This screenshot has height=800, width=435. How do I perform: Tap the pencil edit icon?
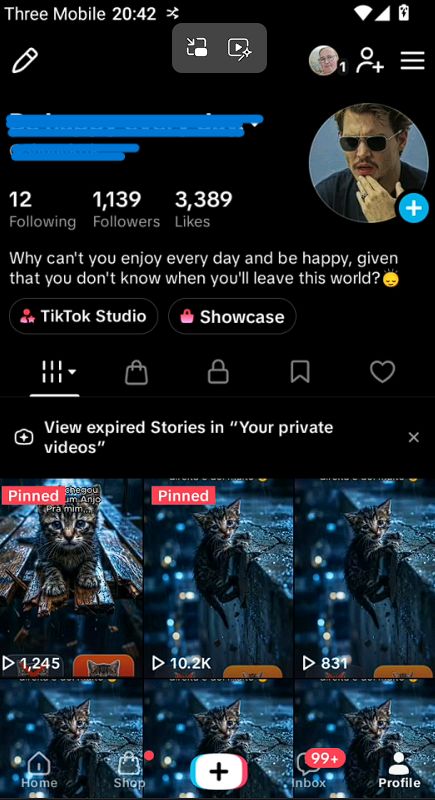tap(24, 61)
